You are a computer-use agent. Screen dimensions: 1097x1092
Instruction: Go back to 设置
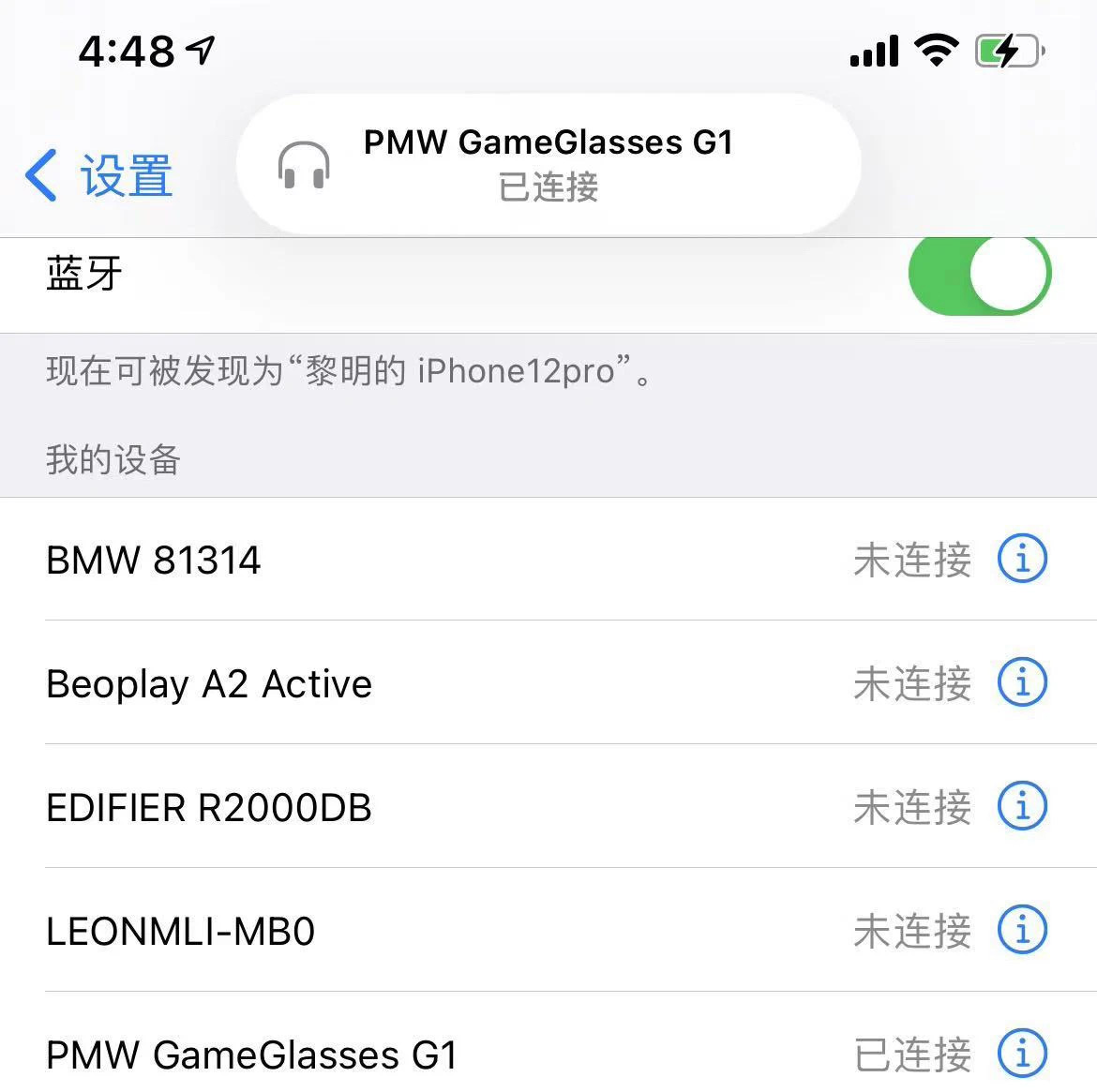(99, 175)
